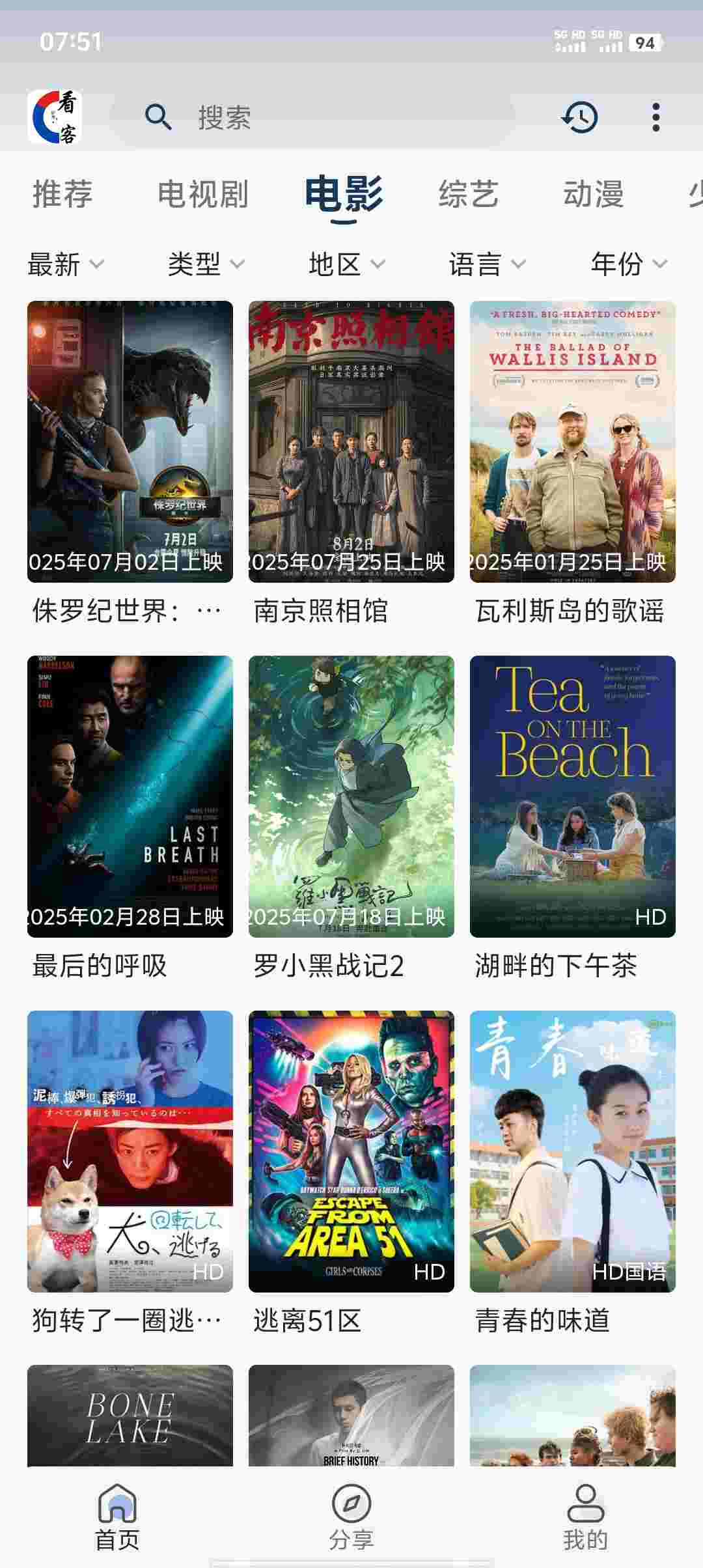Open the three-dot overflow menu
Image resolution: width=703 pixels, height=1568 pixels.
click(655, 117)
